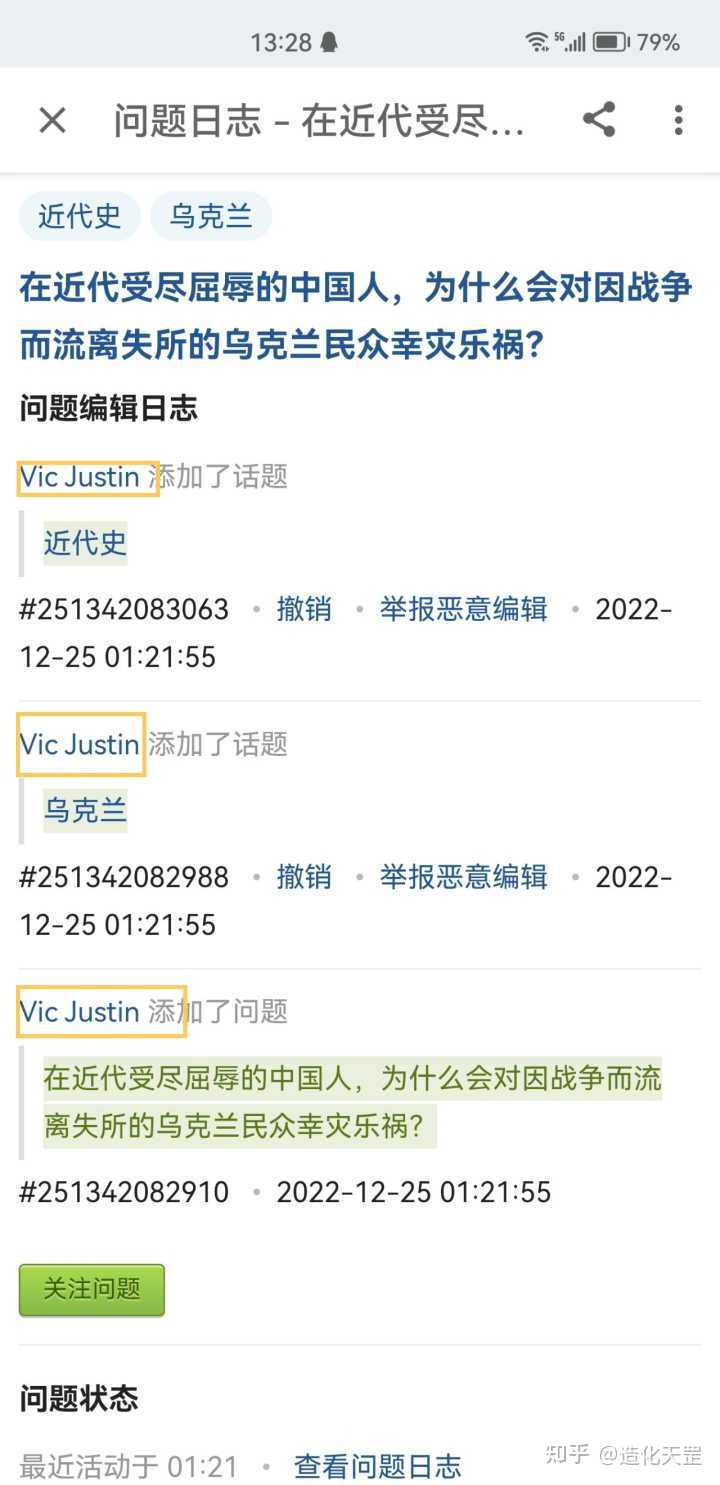Image resolution: width=720 pixels, height=1485 pixels.
Task: Tap the green 关注问题 button
Action: 92,1289
